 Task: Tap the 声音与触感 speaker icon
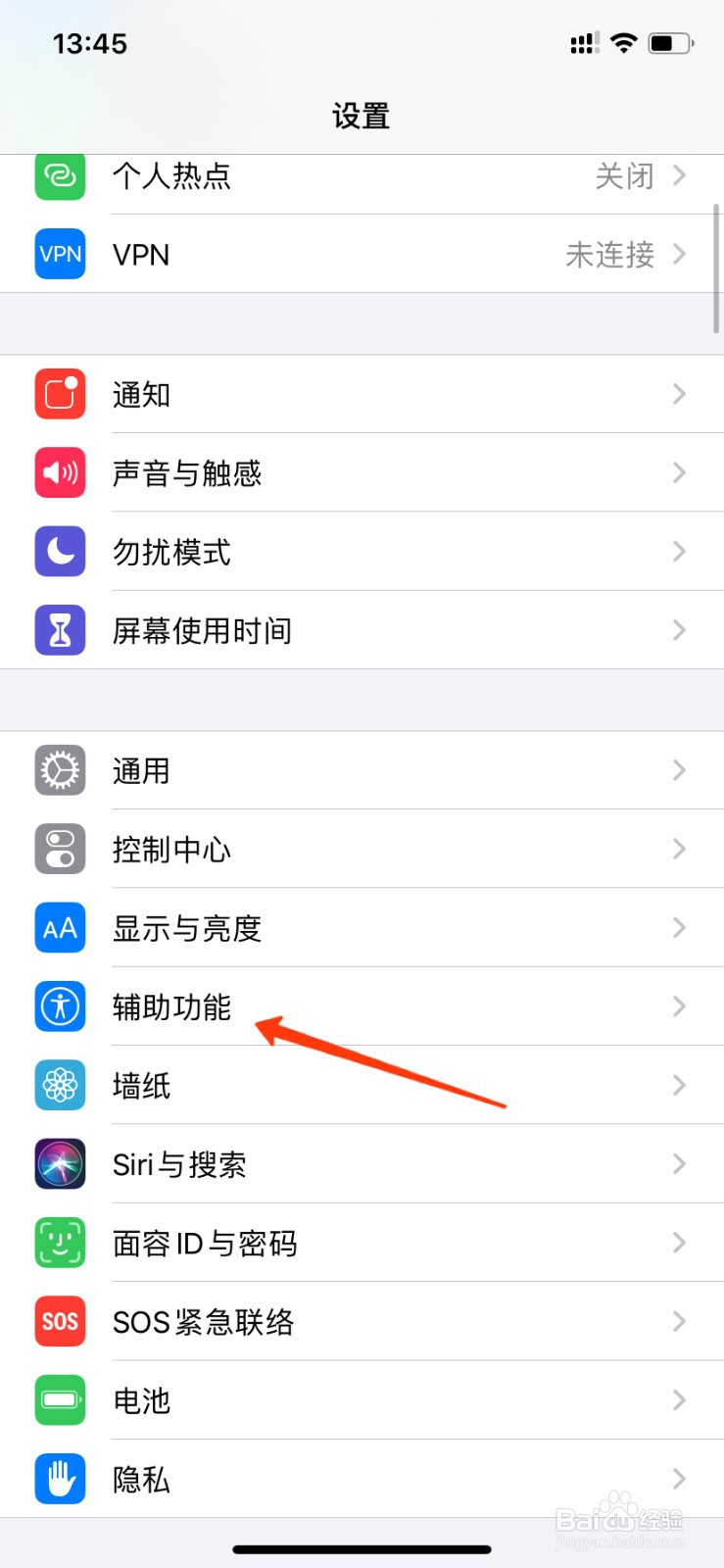(60, 473)
